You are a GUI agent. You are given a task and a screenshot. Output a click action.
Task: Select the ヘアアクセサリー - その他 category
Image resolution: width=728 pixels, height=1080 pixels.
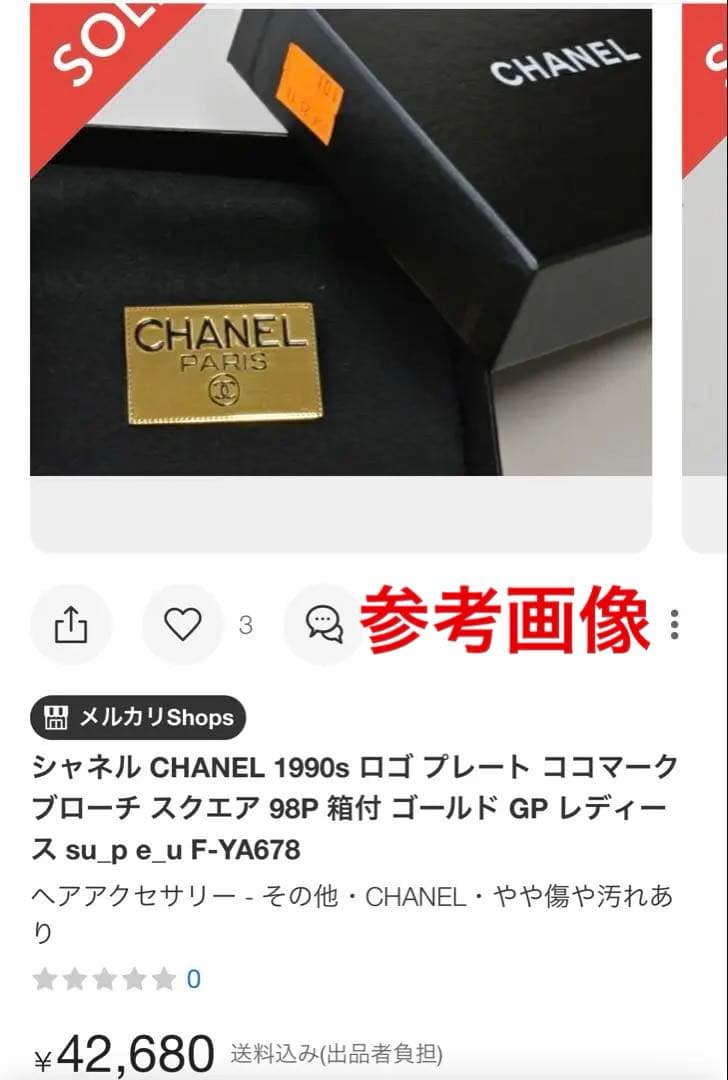(x=150, y=899)
